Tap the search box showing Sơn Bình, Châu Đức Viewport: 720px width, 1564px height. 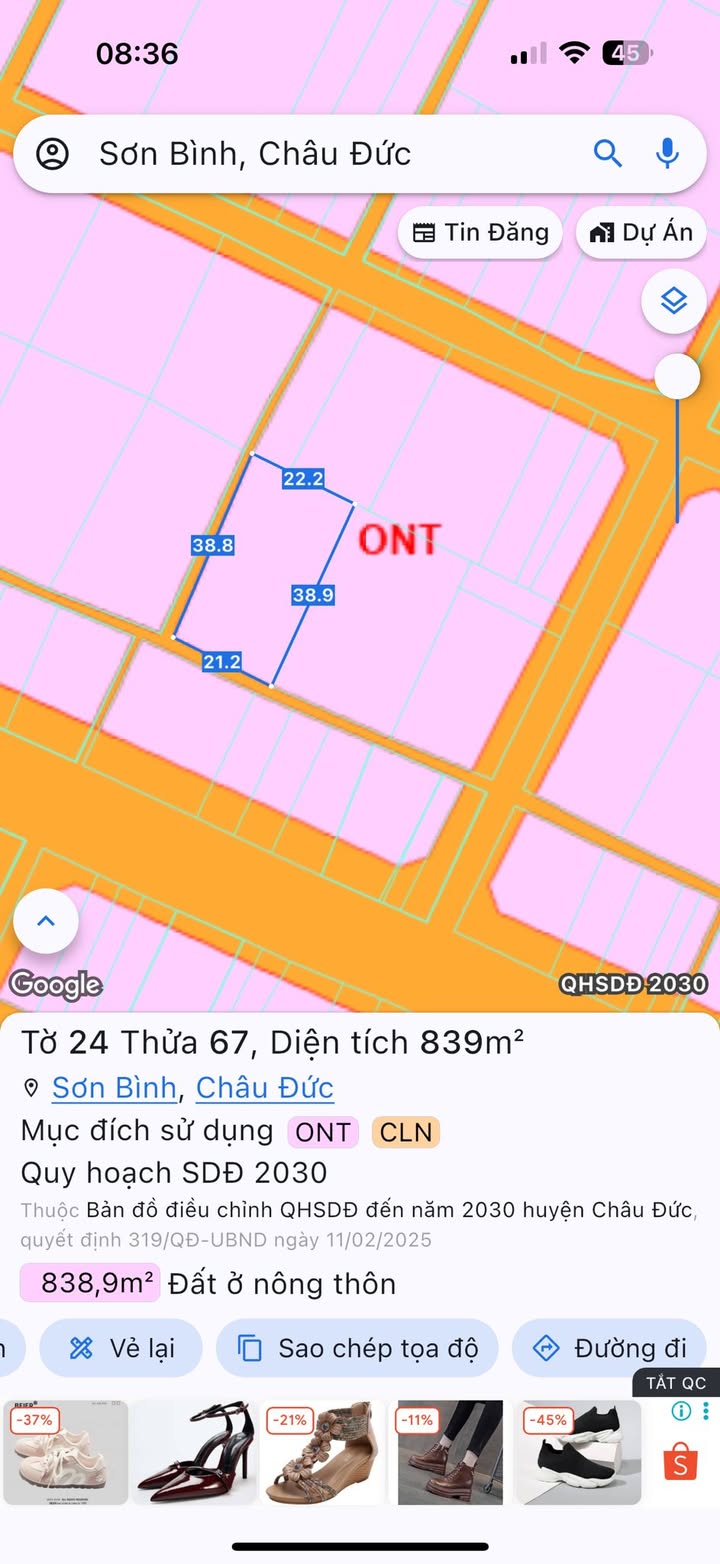(x=300, y=154)
